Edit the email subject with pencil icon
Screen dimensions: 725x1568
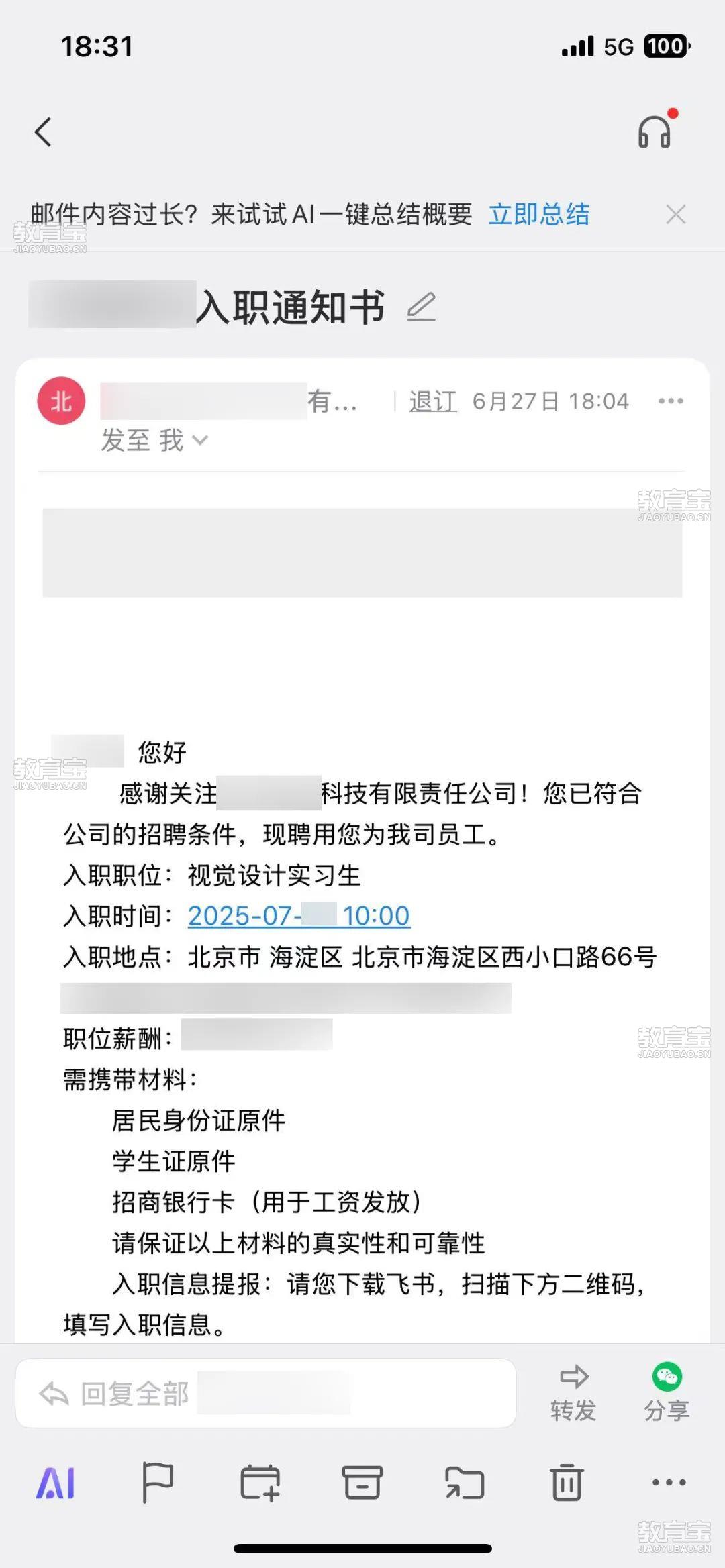click(x=422, y=307)
